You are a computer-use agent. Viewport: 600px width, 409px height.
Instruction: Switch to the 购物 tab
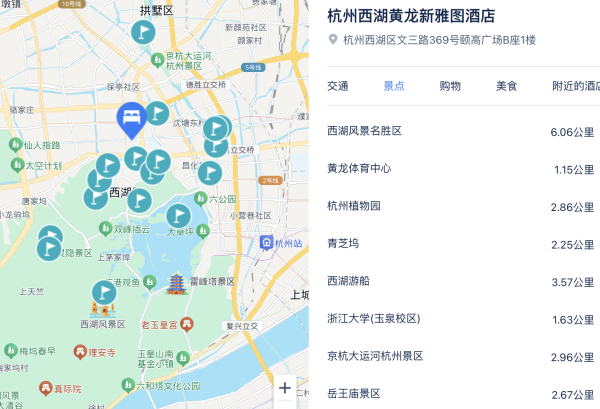(x=450, y=86)
